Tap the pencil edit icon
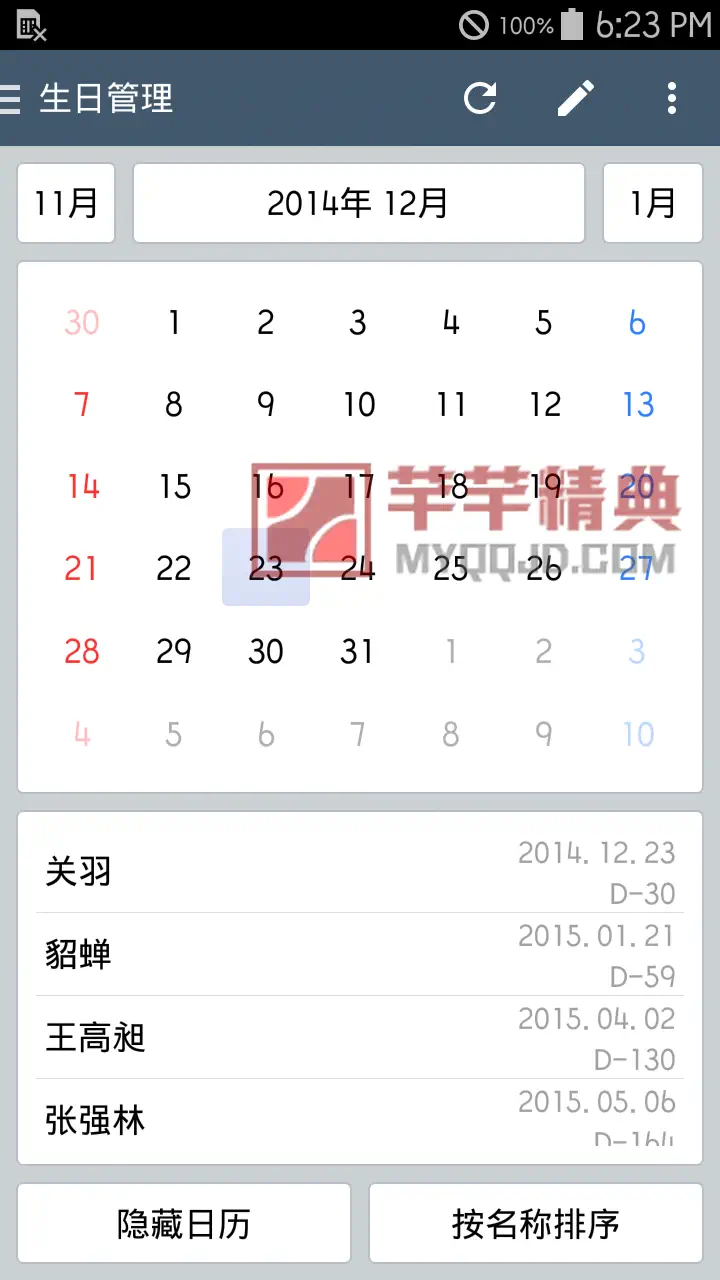The width and height of the screenshot is (720, 1280). (575, 98)
